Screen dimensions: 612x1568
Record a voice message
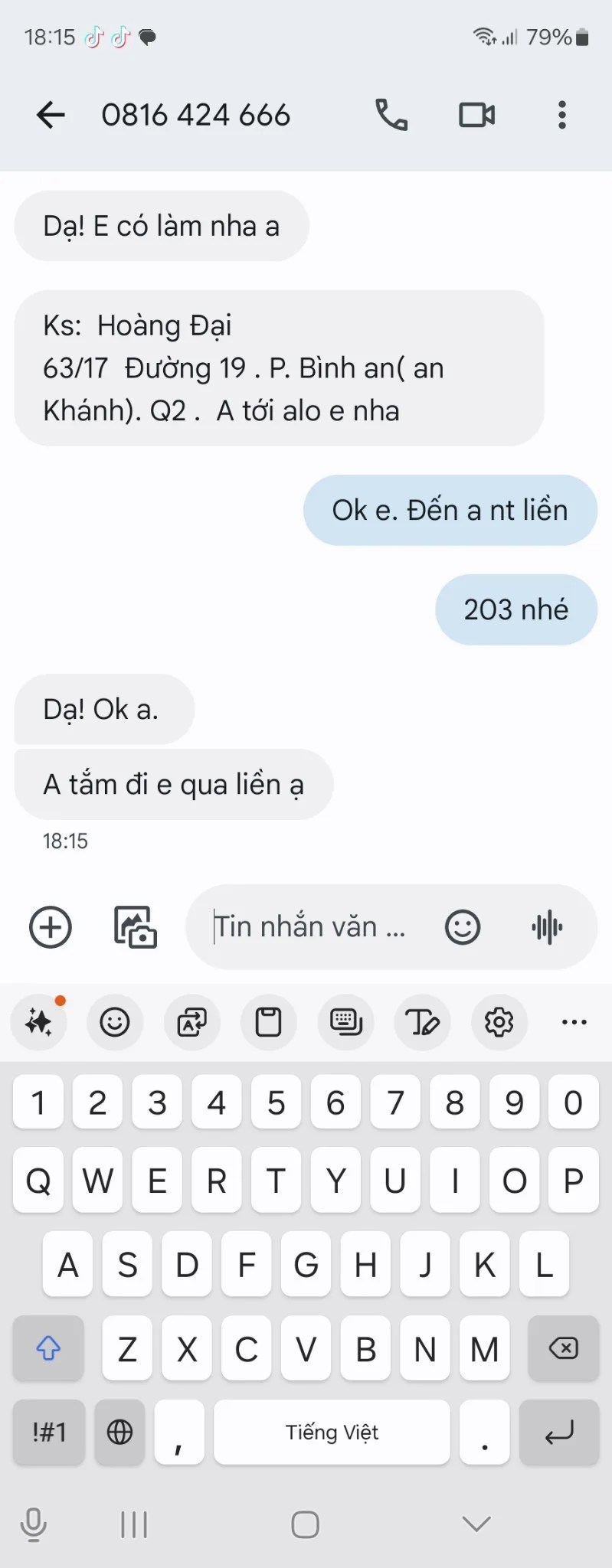point(547,927)
